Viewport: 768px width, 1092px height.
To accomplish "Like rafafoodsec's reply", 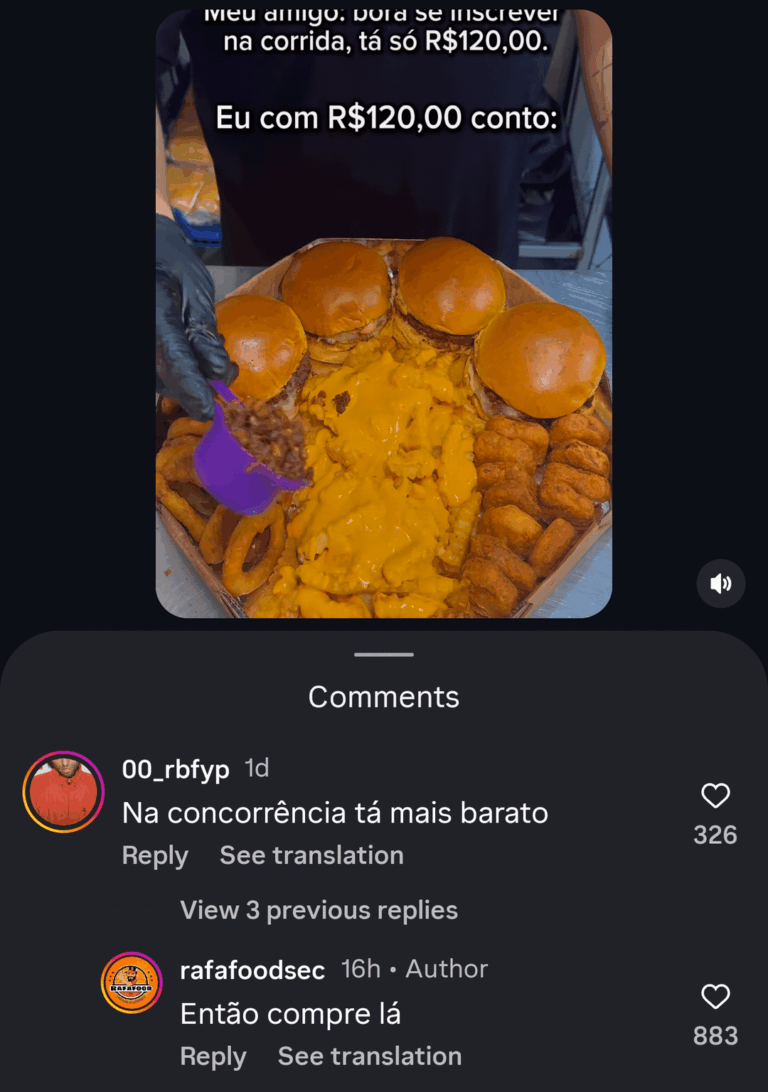I will (x=715, y=997).
